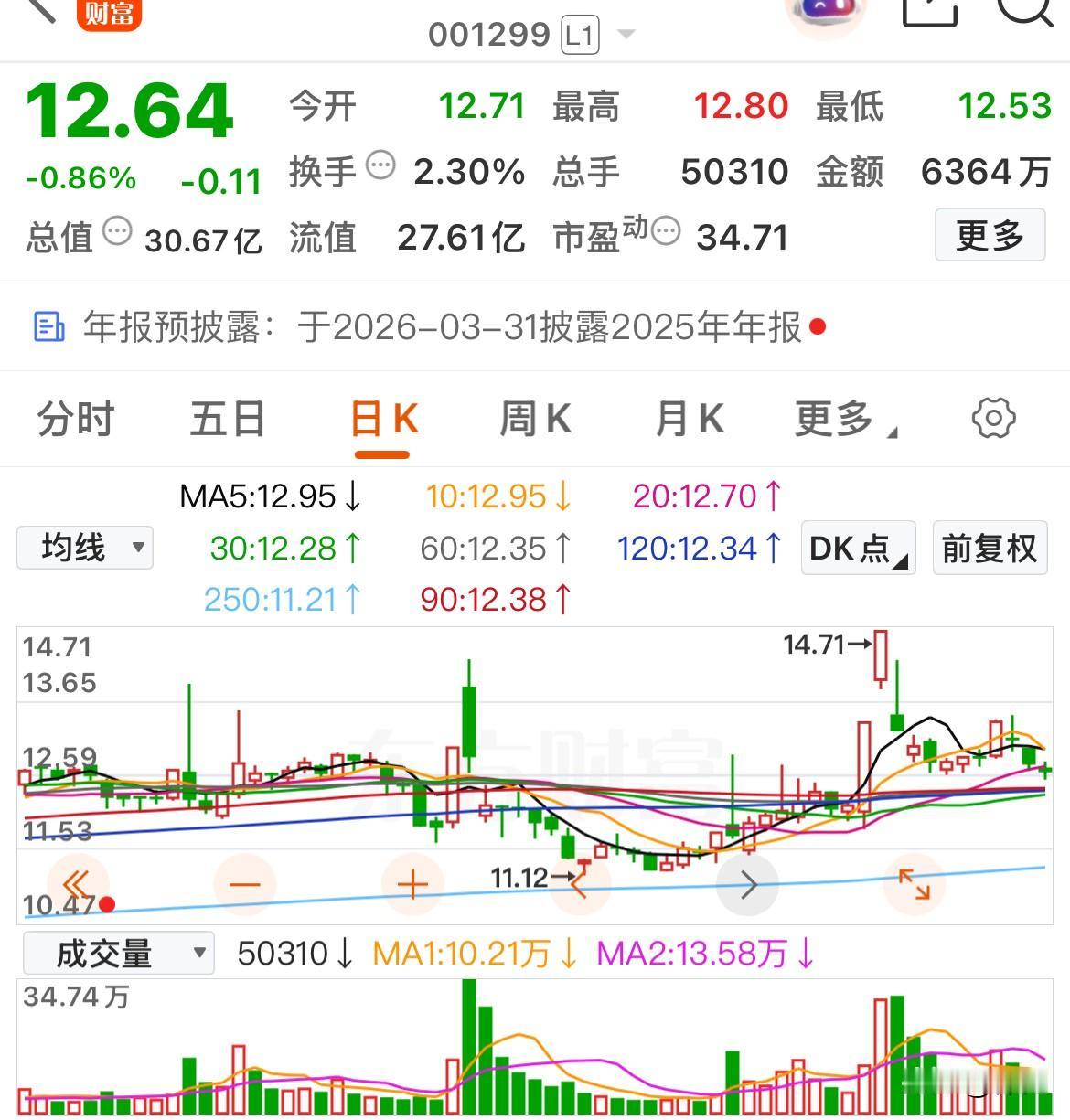This screenshot has height=1120, width=1070.
Task: Switch adjustment mode via 前复权 button
Action: pyautogui.click(x=989, y=548)
